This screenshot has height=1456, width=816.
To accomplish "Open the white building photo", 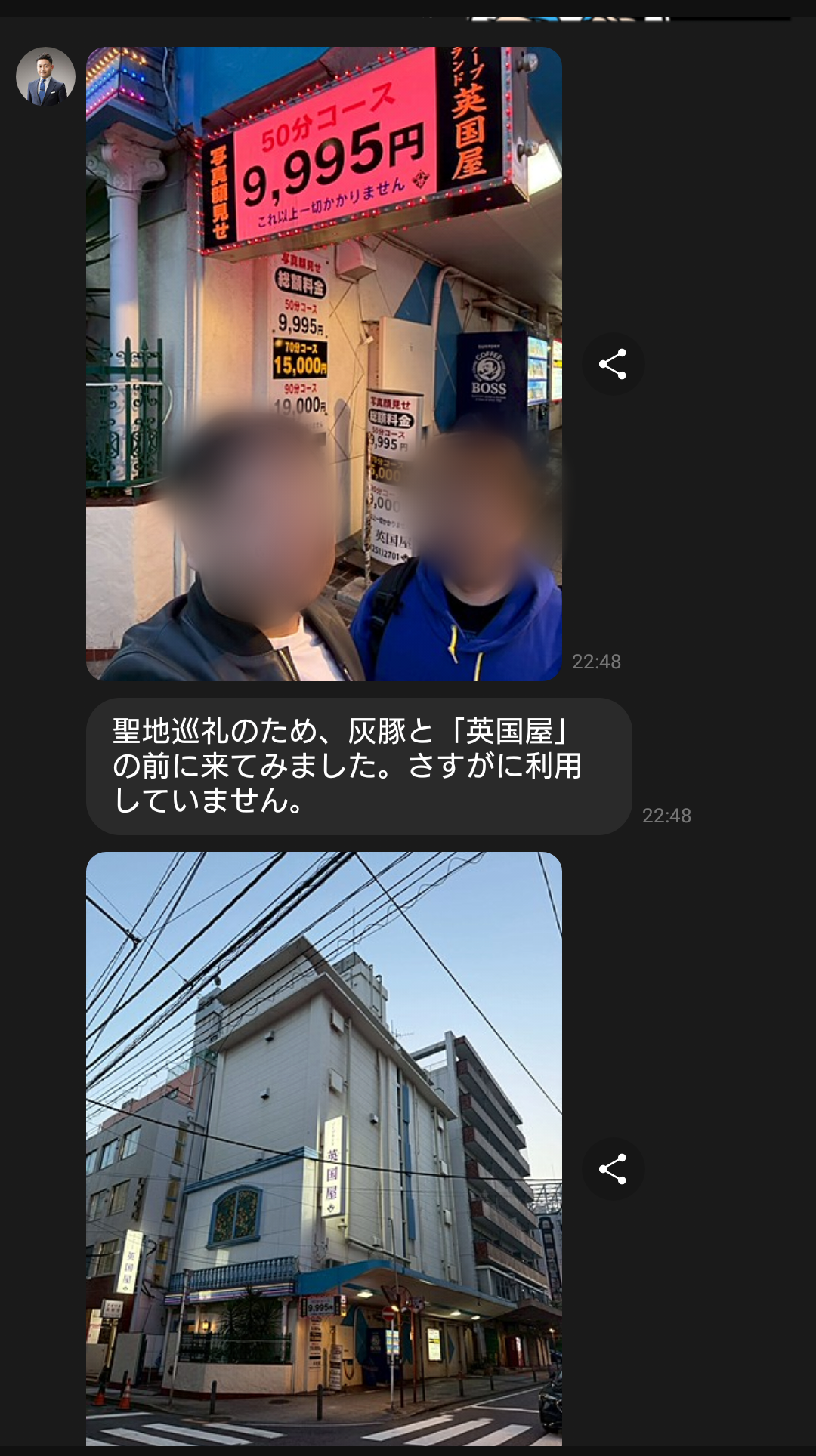I will tap(323, 1148).
